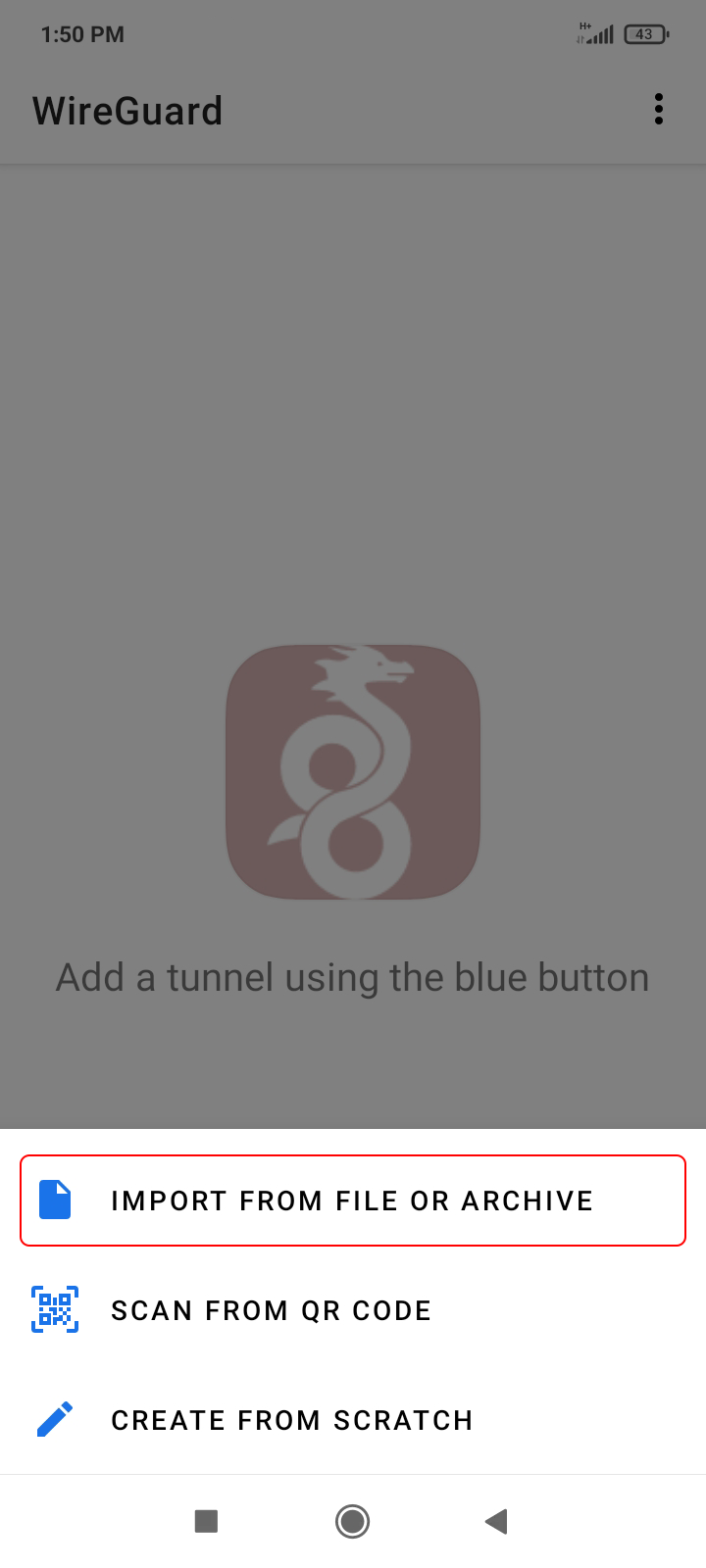706x1568 pixels.
Task: Go to the home screen
Action: pos(352,1521)
